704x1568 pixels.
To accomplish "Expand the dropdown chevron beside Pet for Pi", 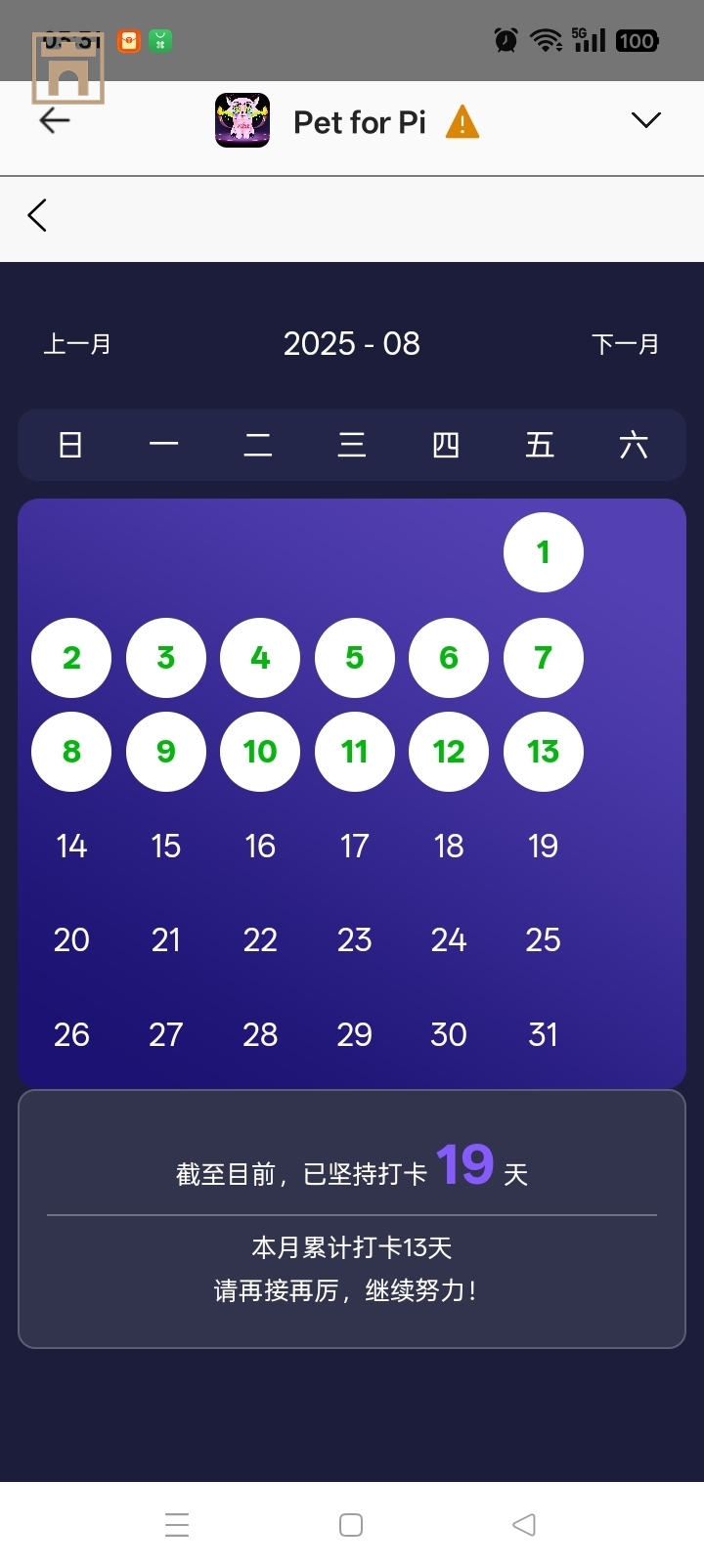I will coord(645,120).
